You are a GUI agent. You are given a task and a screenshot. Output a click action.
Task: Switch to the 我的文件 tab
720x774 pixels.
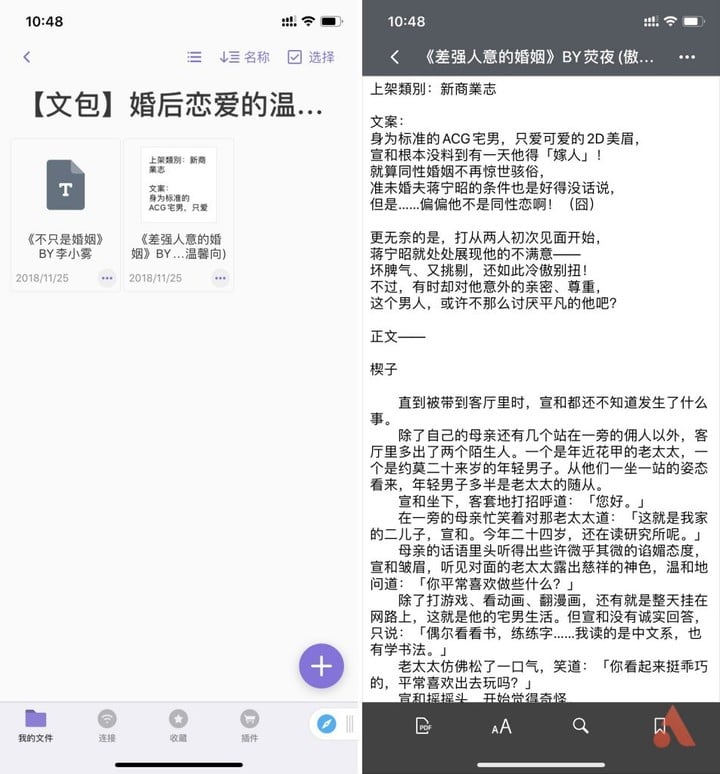click(x=36, y=725)
